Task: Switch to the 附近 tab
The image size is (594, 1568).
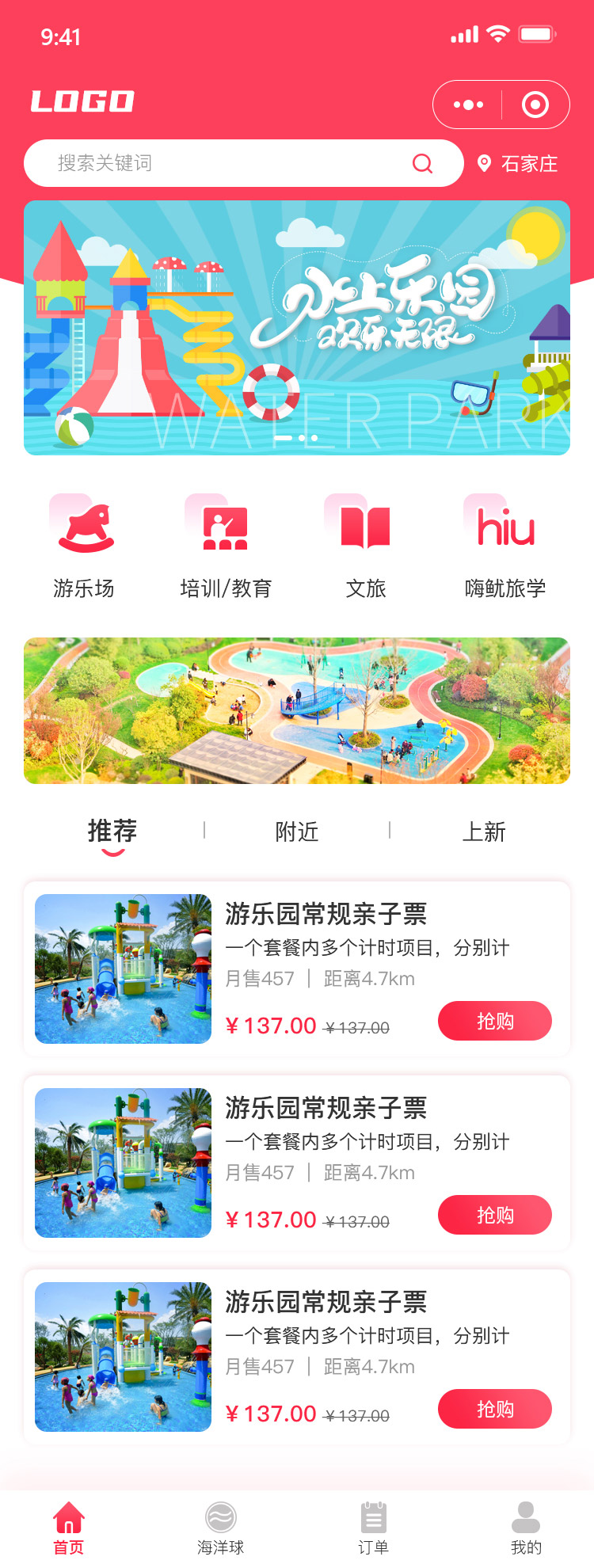Action: tap(297, 832)
